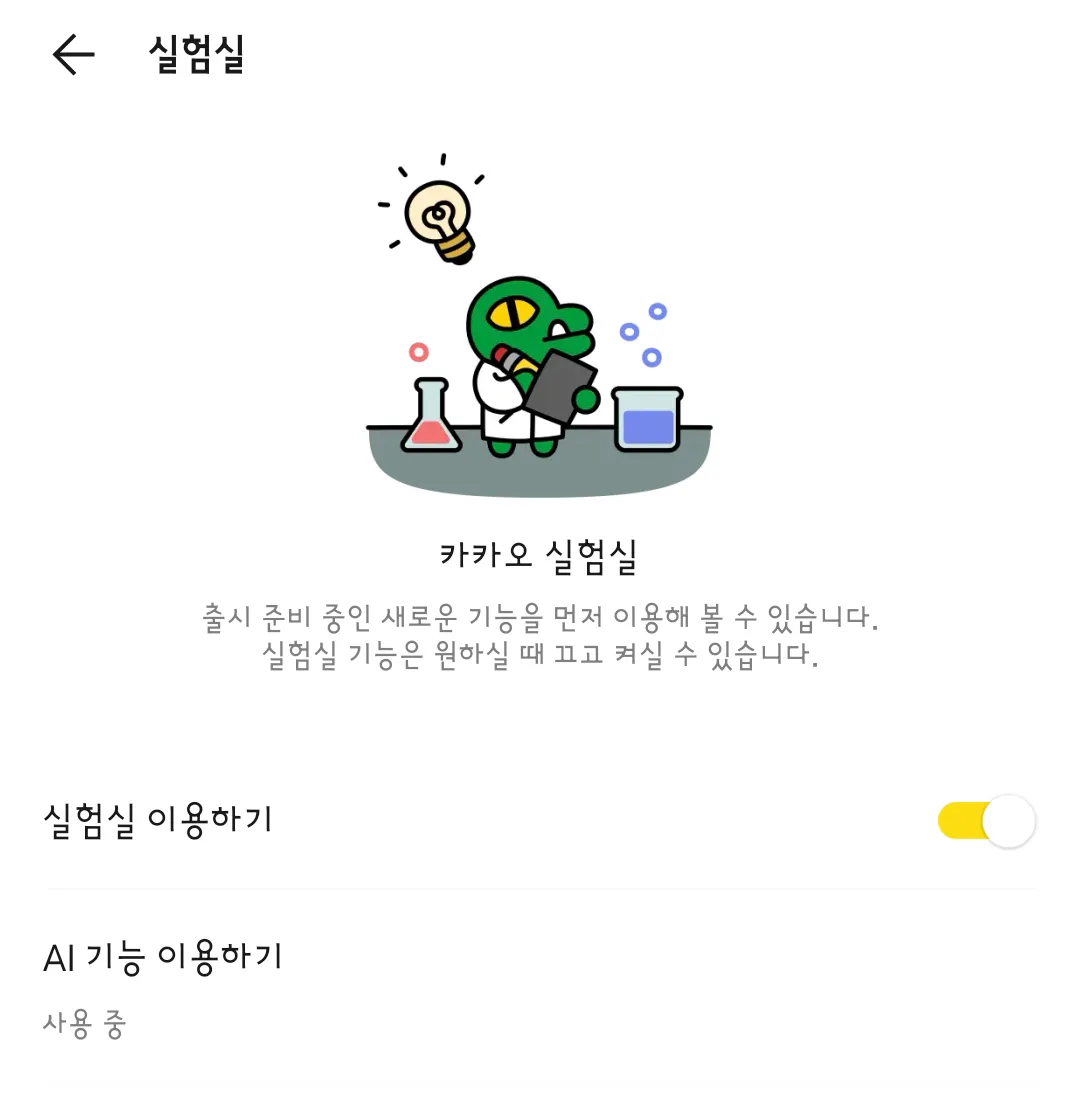
Task: Select the light bulb in the illustration
Action: (440, 210)
